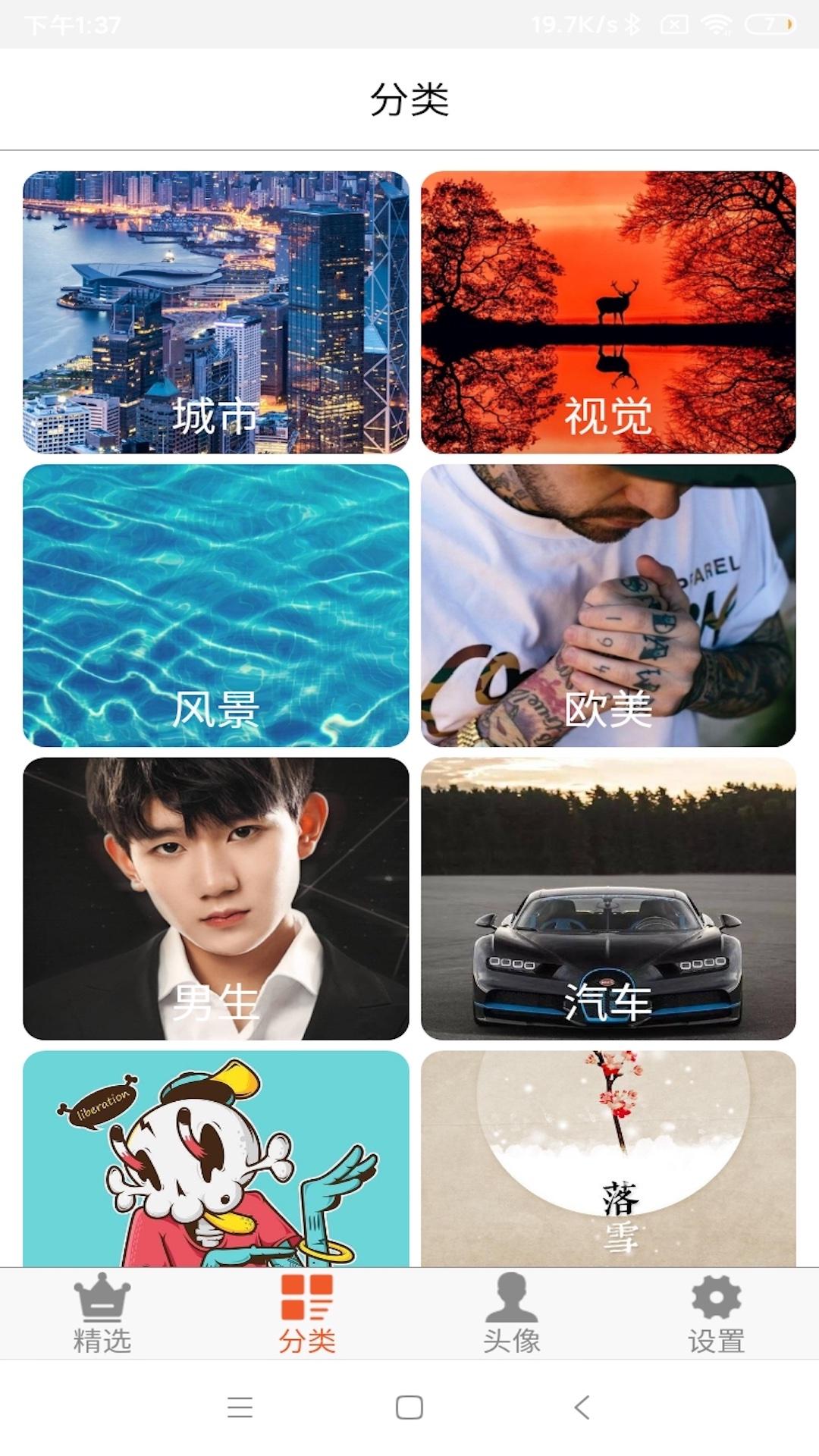Return to the home screen

coord(409,1407)
